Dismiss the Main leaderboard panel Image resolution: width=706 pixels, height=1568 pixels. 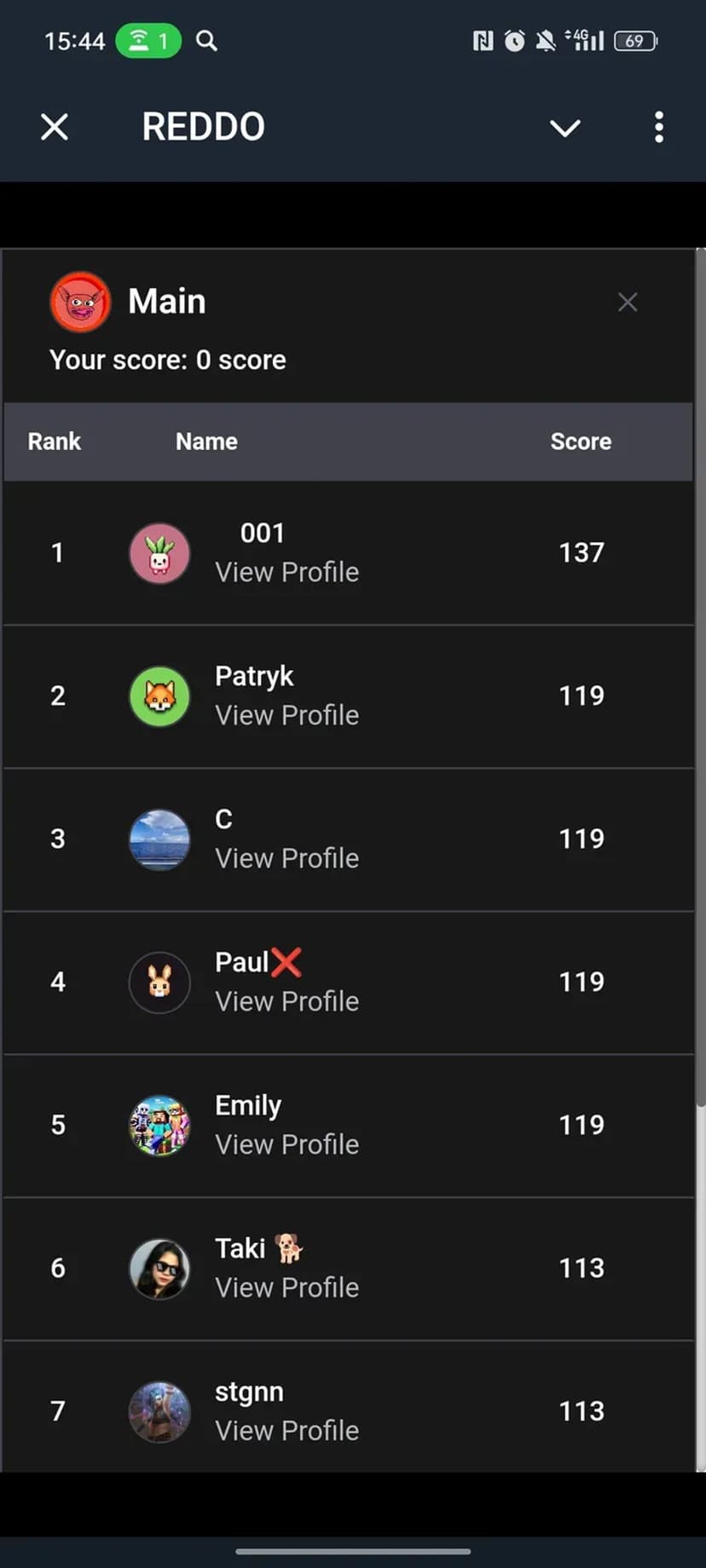[628, 302]
